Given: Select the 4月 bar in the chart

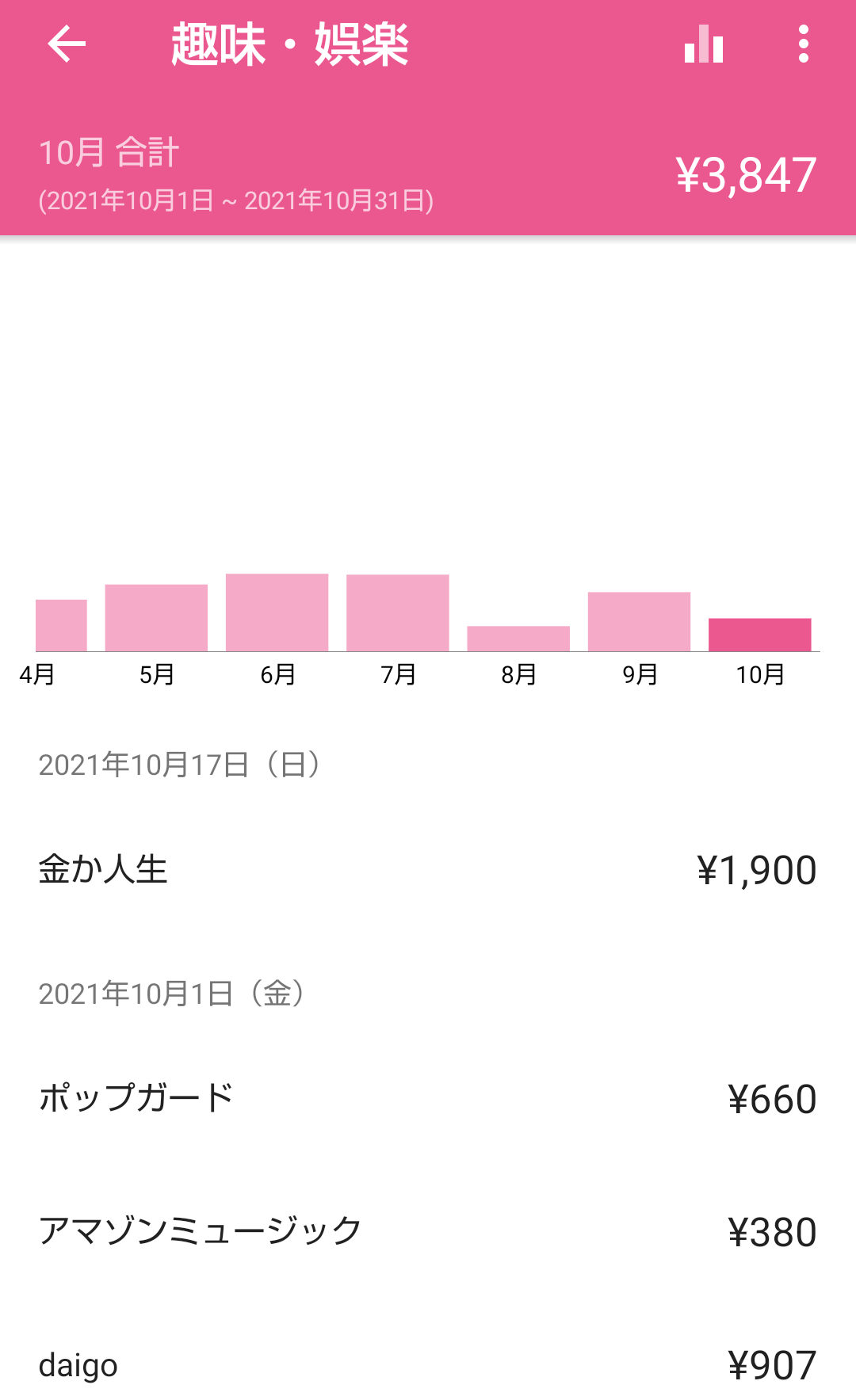Looking at the screenshot, I should click(61, 625).
